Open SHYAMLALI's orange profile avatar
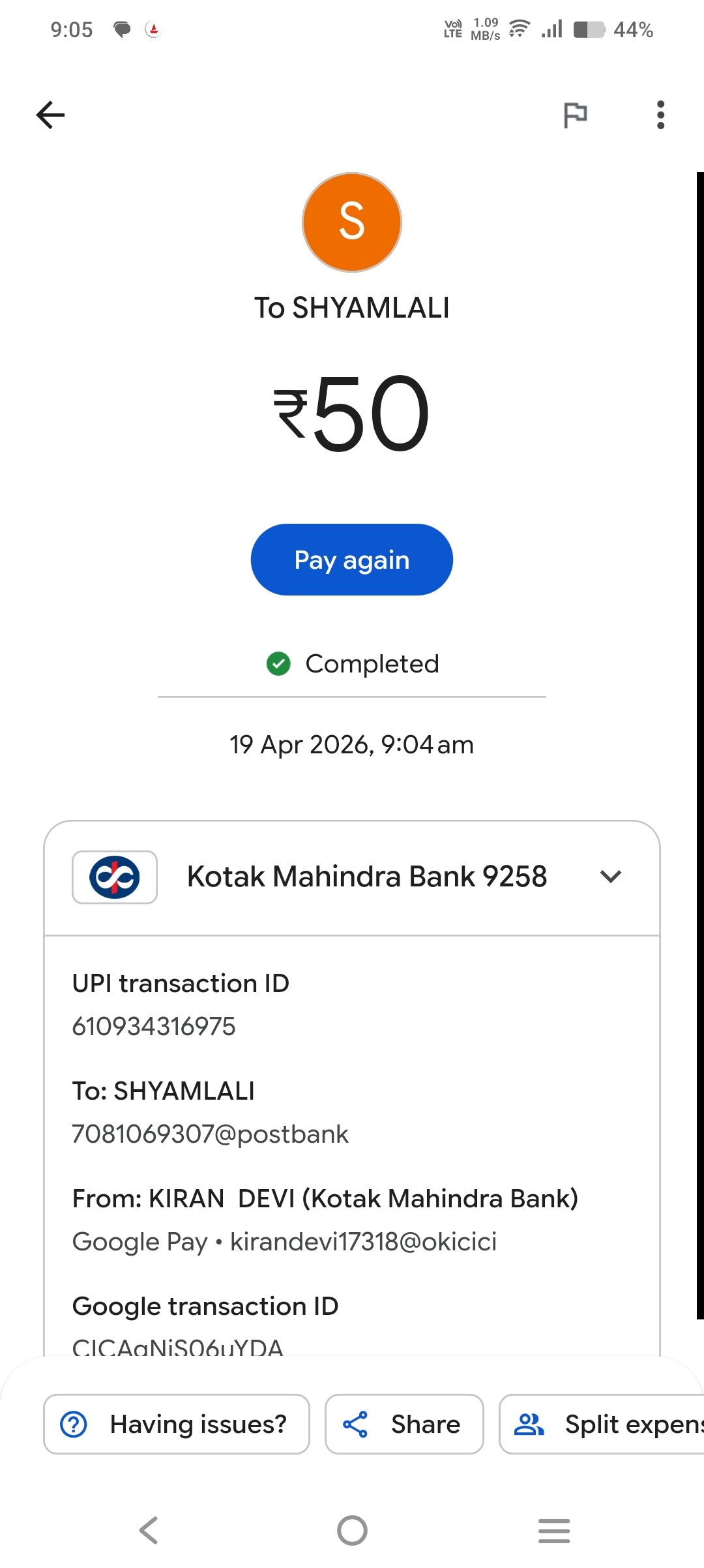Image resolution: width=704 pixels, height=1568 pixels. pos(351,222)
